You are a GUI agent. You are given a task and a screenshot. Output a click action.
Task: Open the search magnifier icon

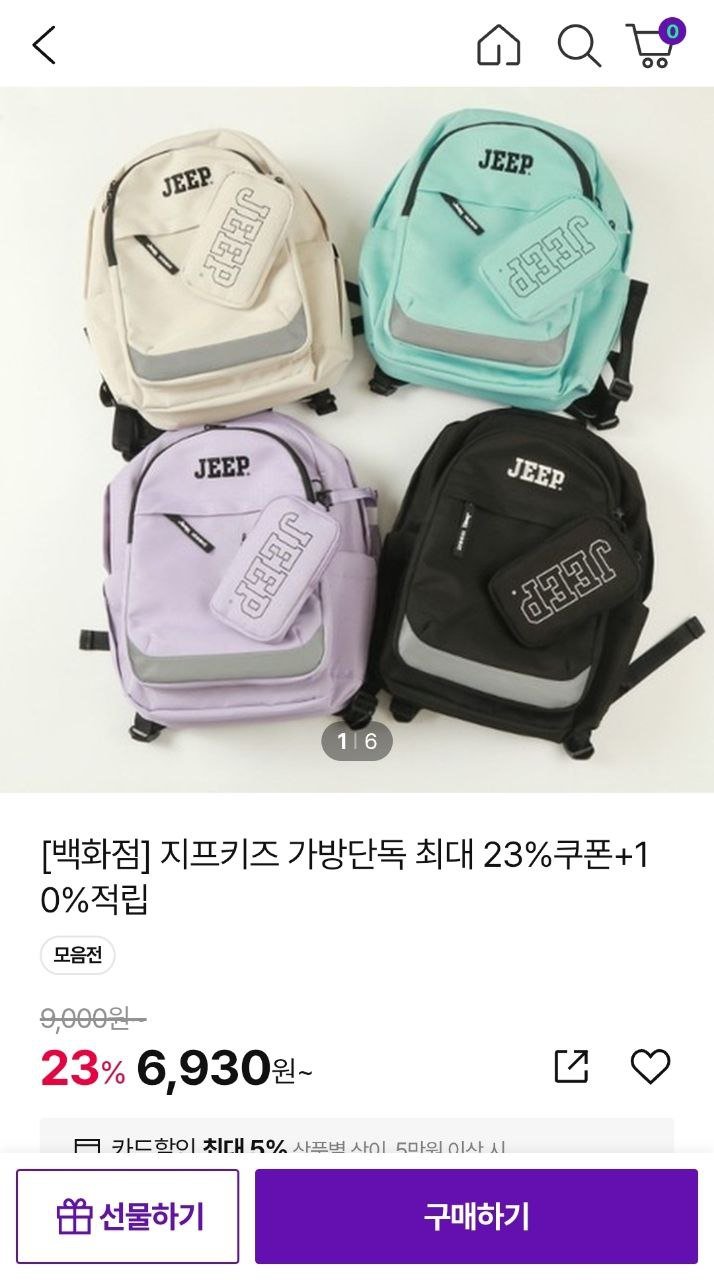(x=578, y=45)
